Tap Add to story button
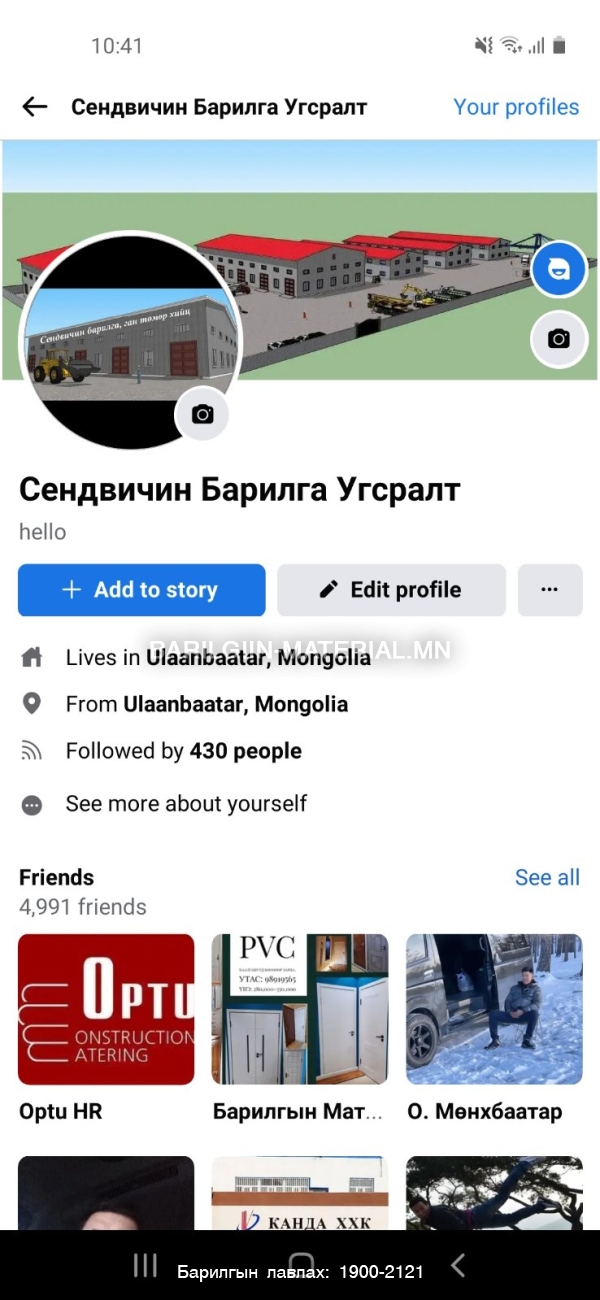 pos(141,590)
